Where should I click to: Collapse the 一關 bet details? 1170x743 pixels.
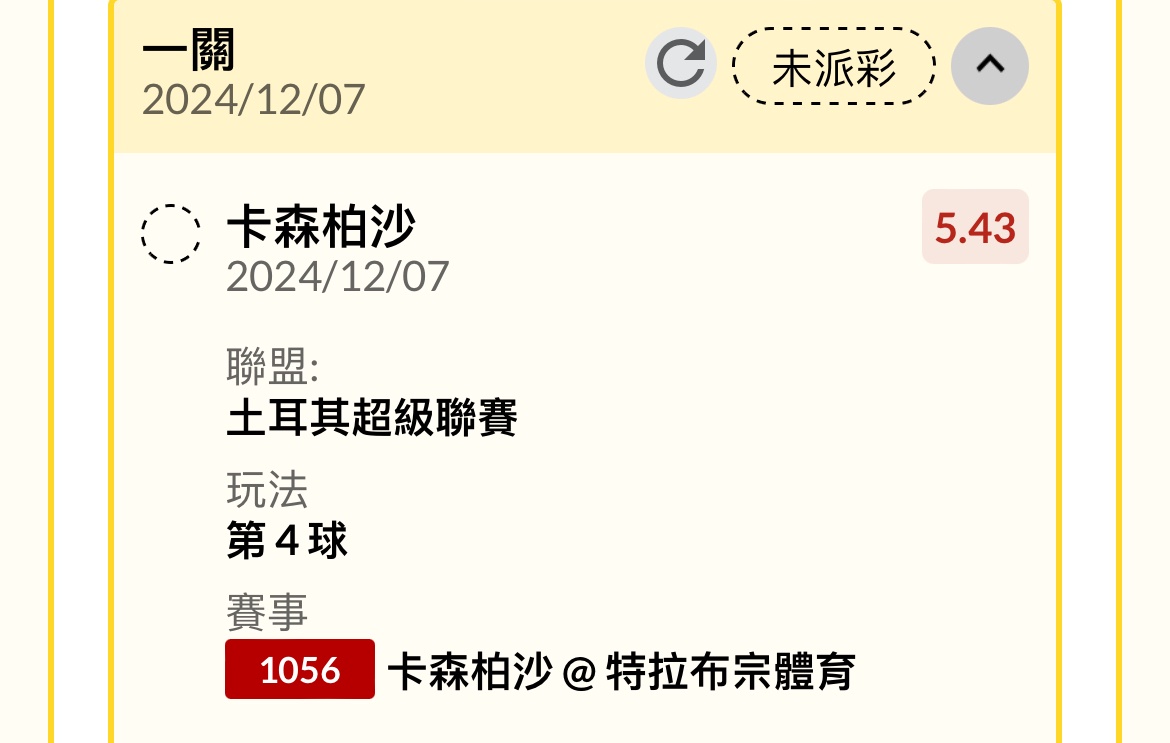click(989, 66)
